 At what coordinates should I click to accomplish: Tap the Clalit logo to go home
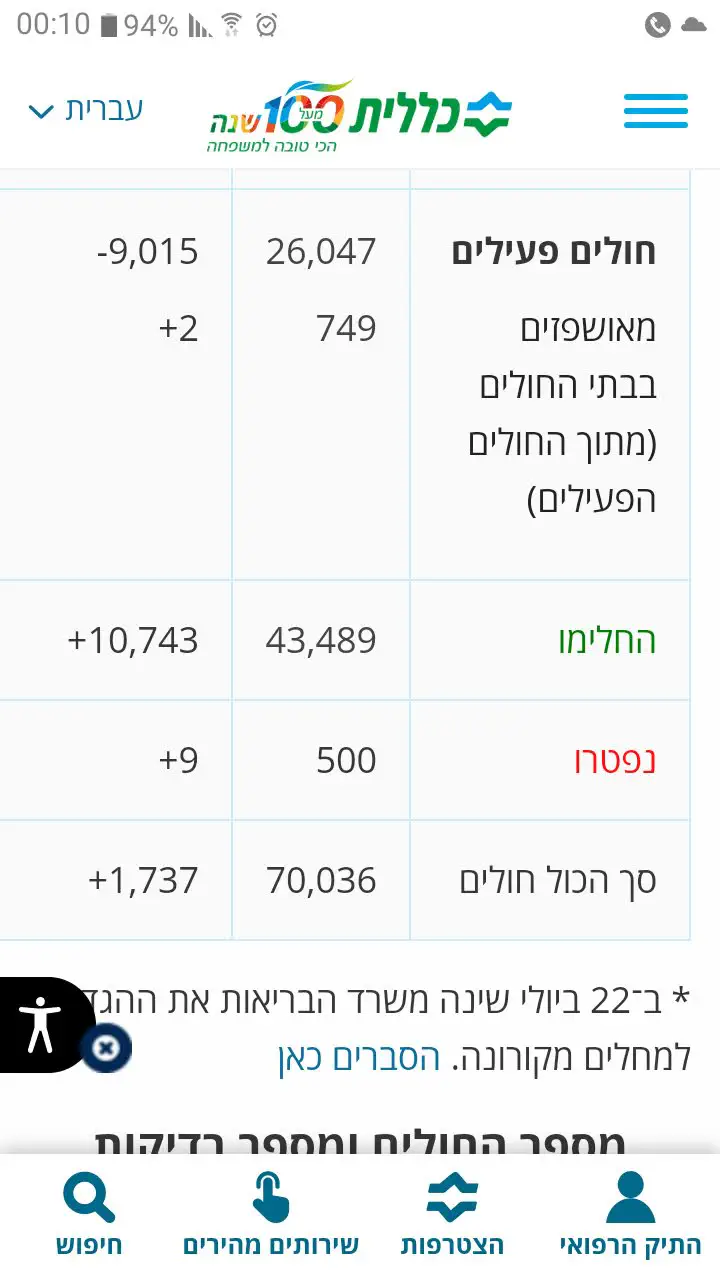360,116
